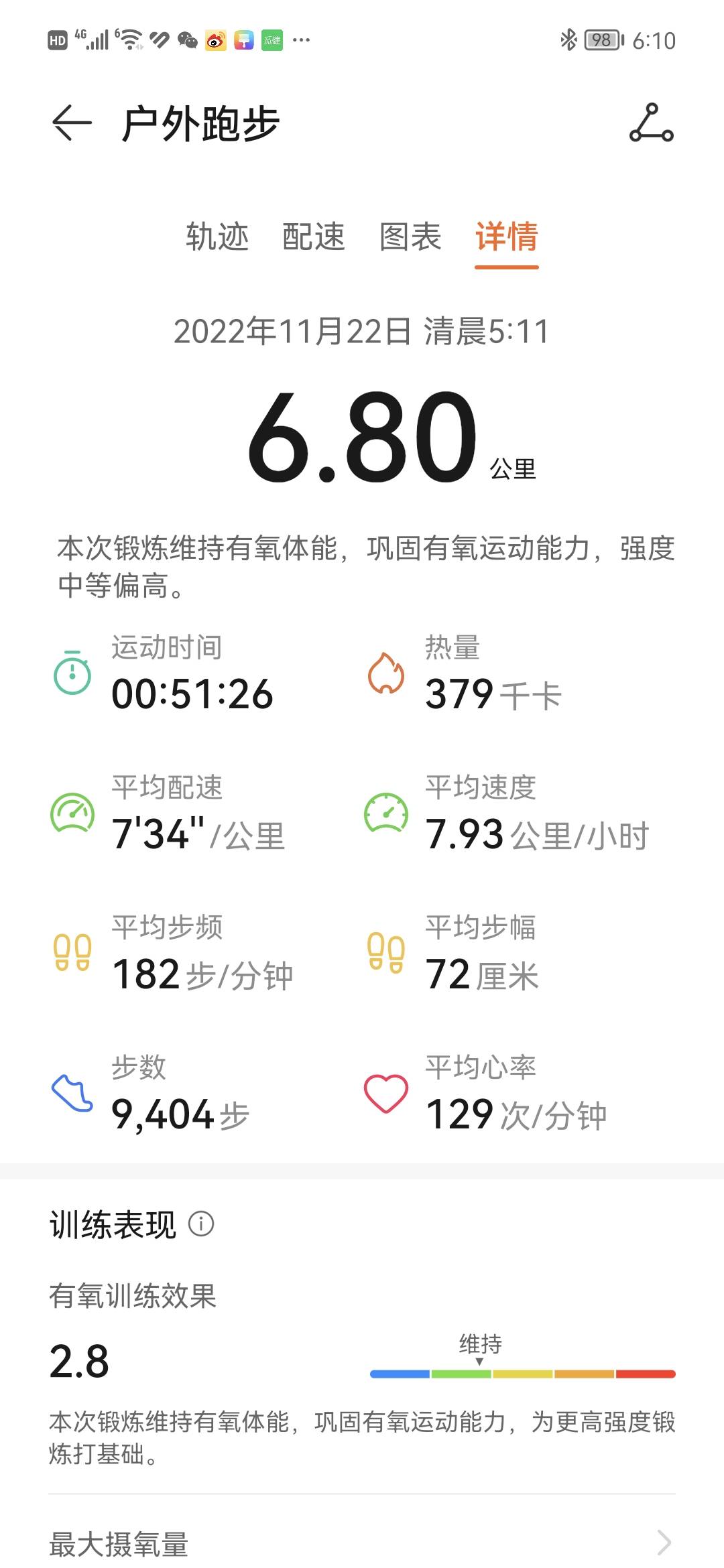Click the 维持 marker on the effect scale
The width and height of the screenshot is (724, 1568).
480,1349
